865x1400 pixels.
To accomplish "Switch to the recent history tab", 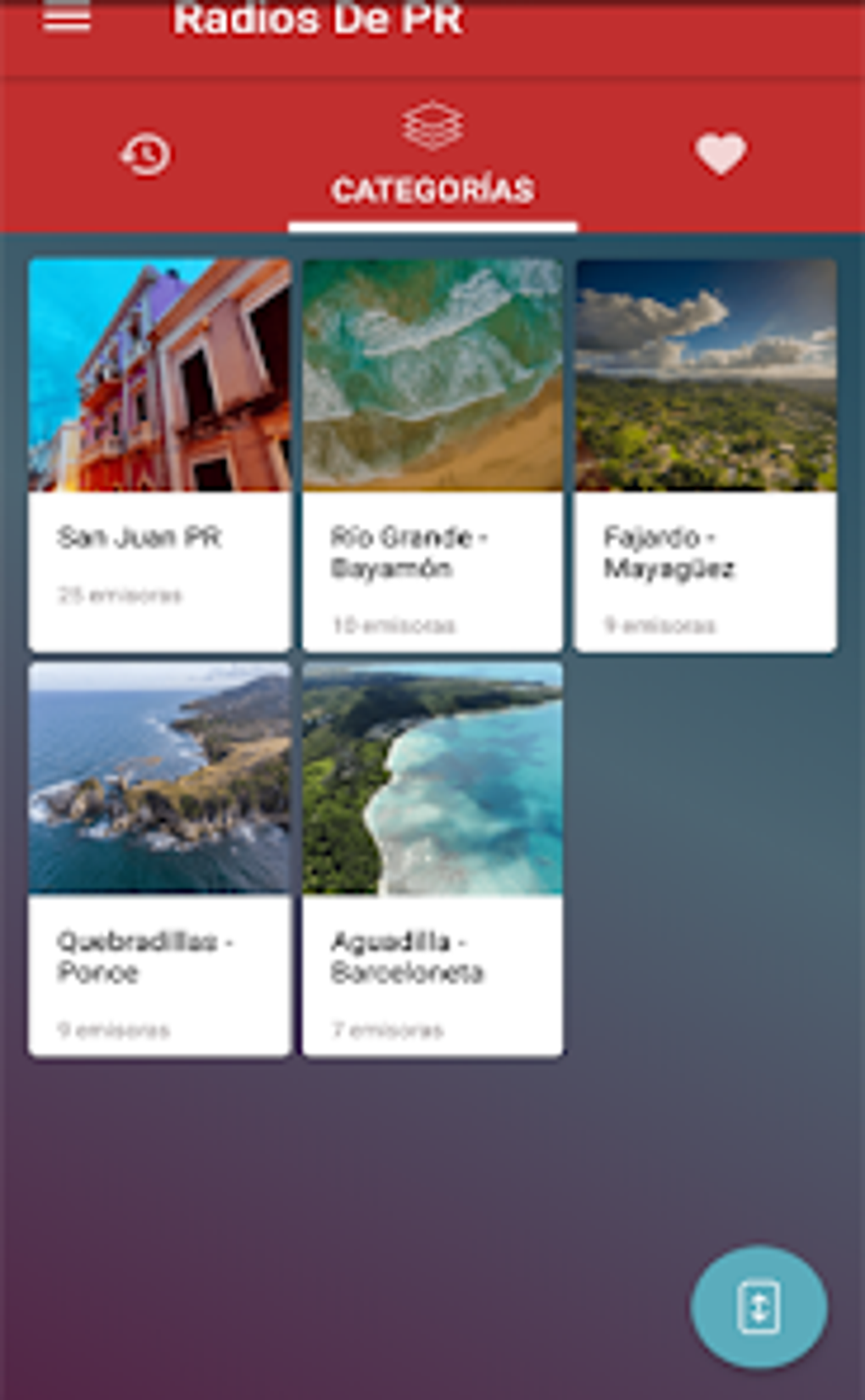I will coord(145,154).
